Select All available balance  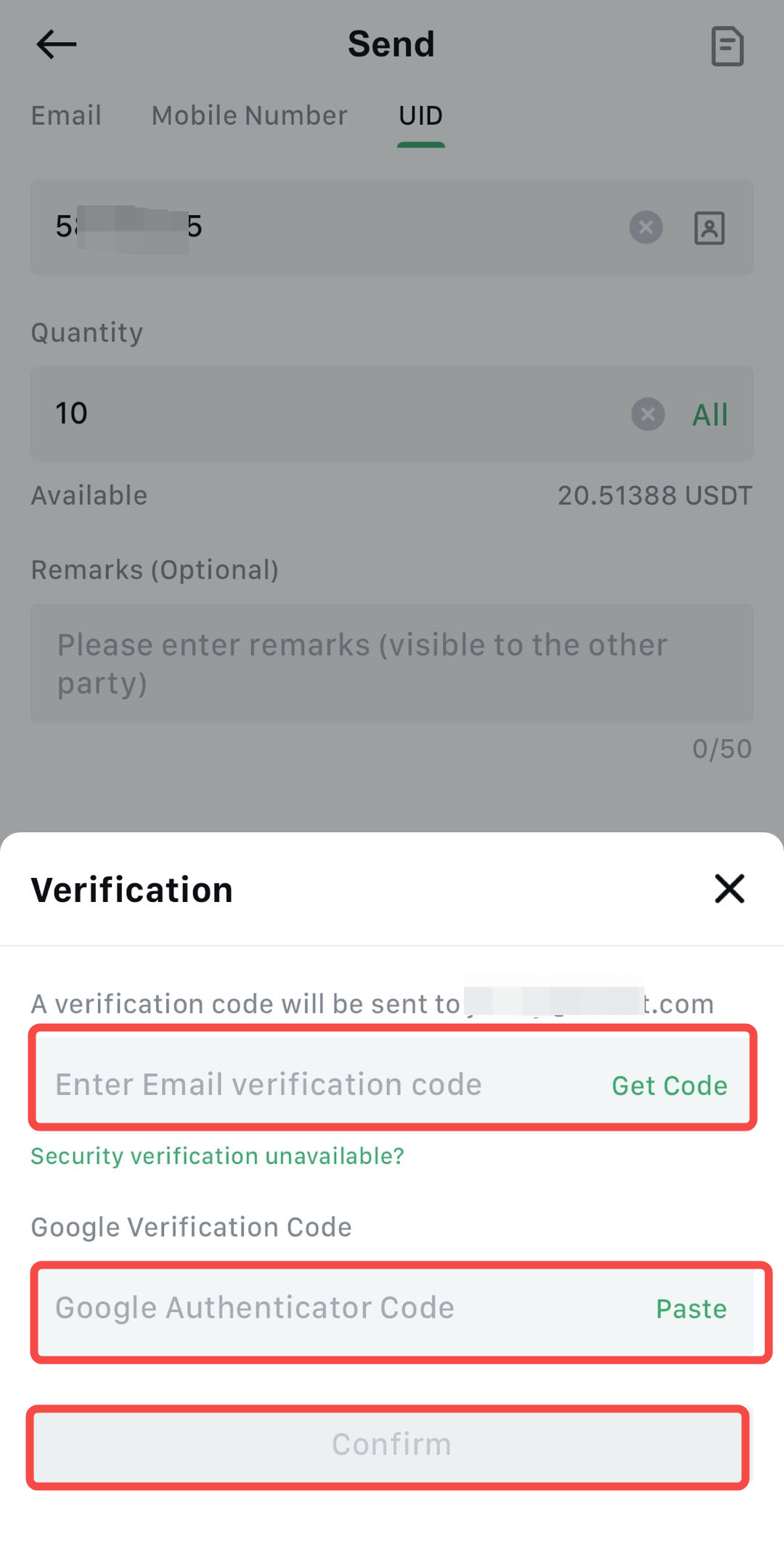coord(709,415)
